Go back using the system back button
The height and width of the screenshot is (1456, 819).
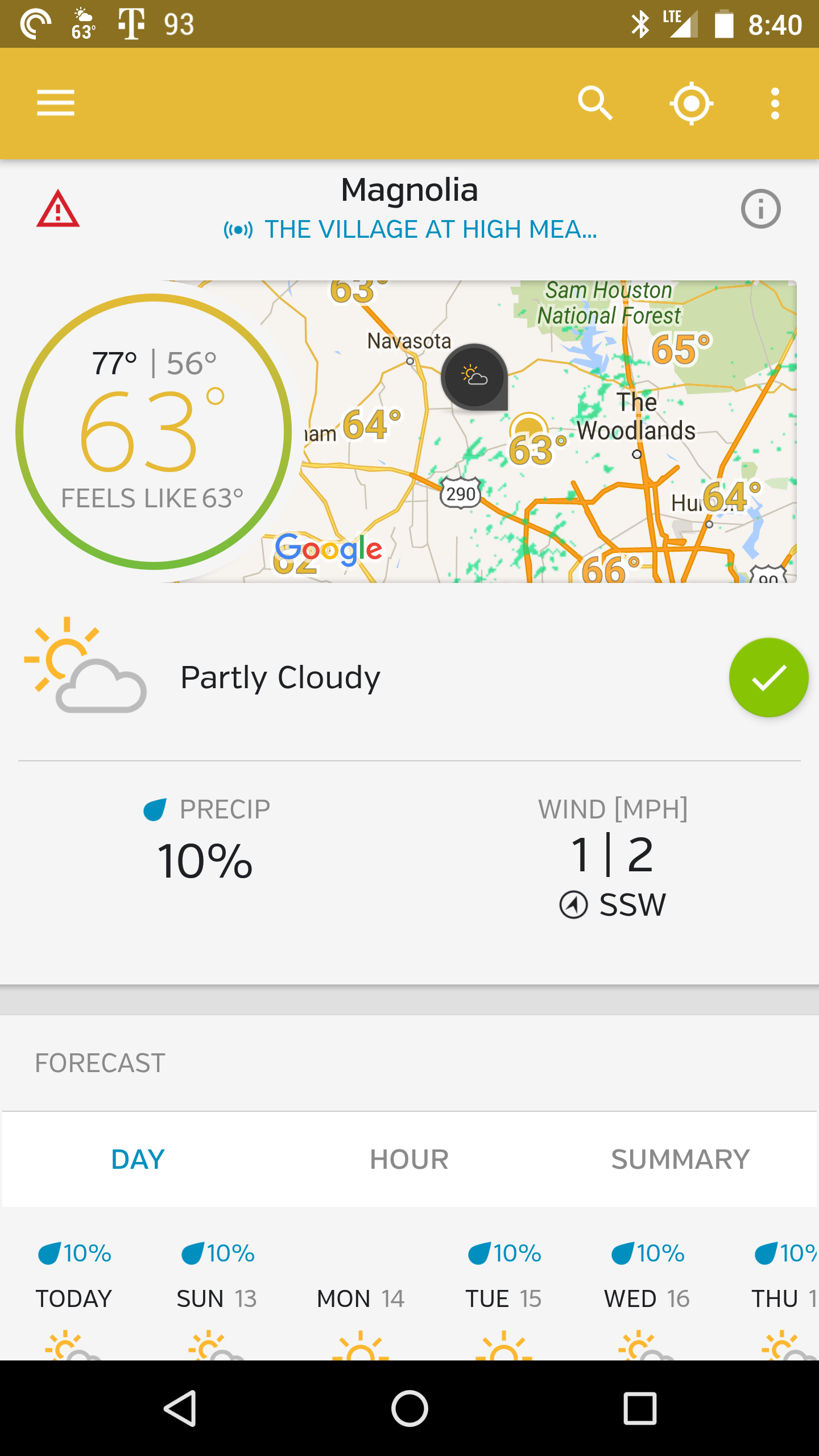(180, 1408)
